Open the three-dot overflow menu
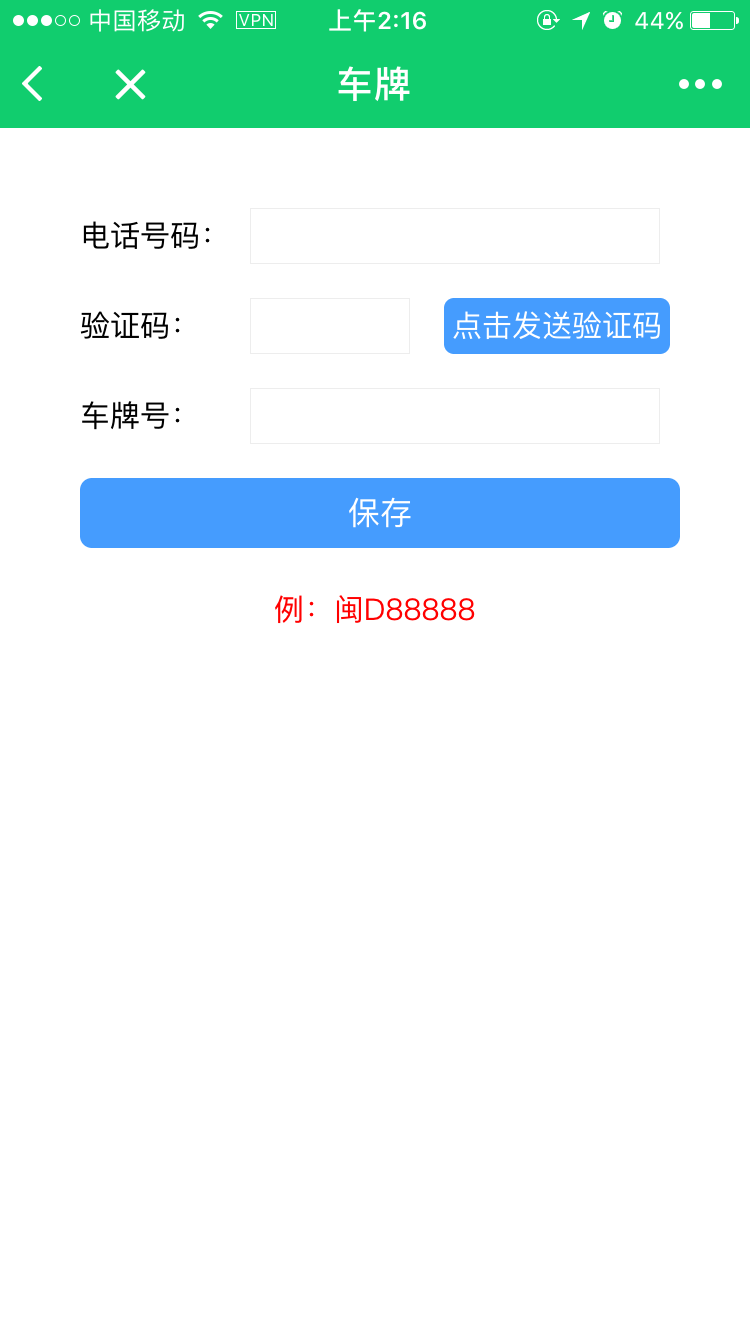 (700, 84)
